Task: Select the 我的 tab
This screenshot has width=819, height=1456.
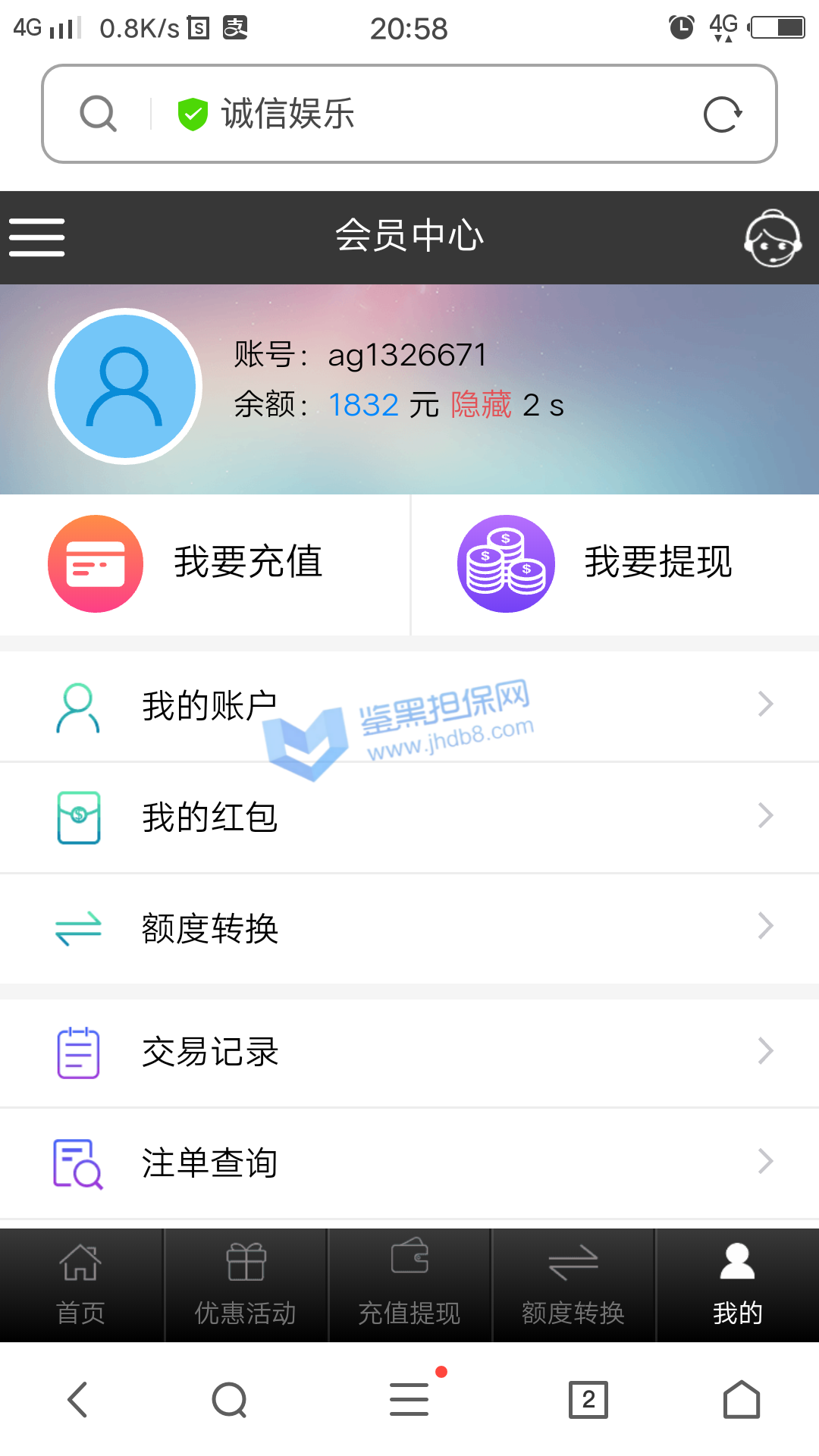Action: 737,1285
